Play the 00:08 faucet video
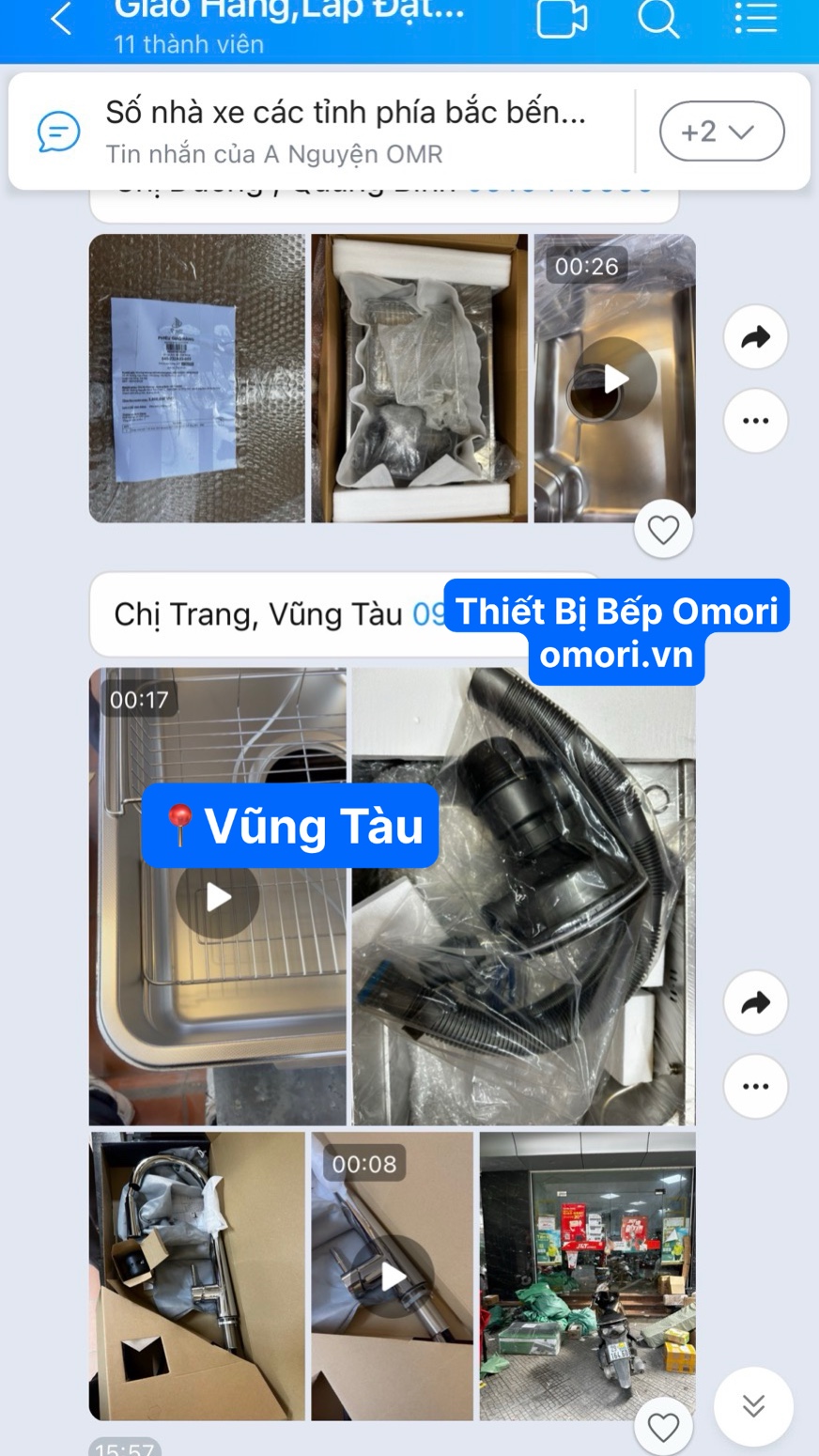The image size is (819, 1456). pos(393,1276)
